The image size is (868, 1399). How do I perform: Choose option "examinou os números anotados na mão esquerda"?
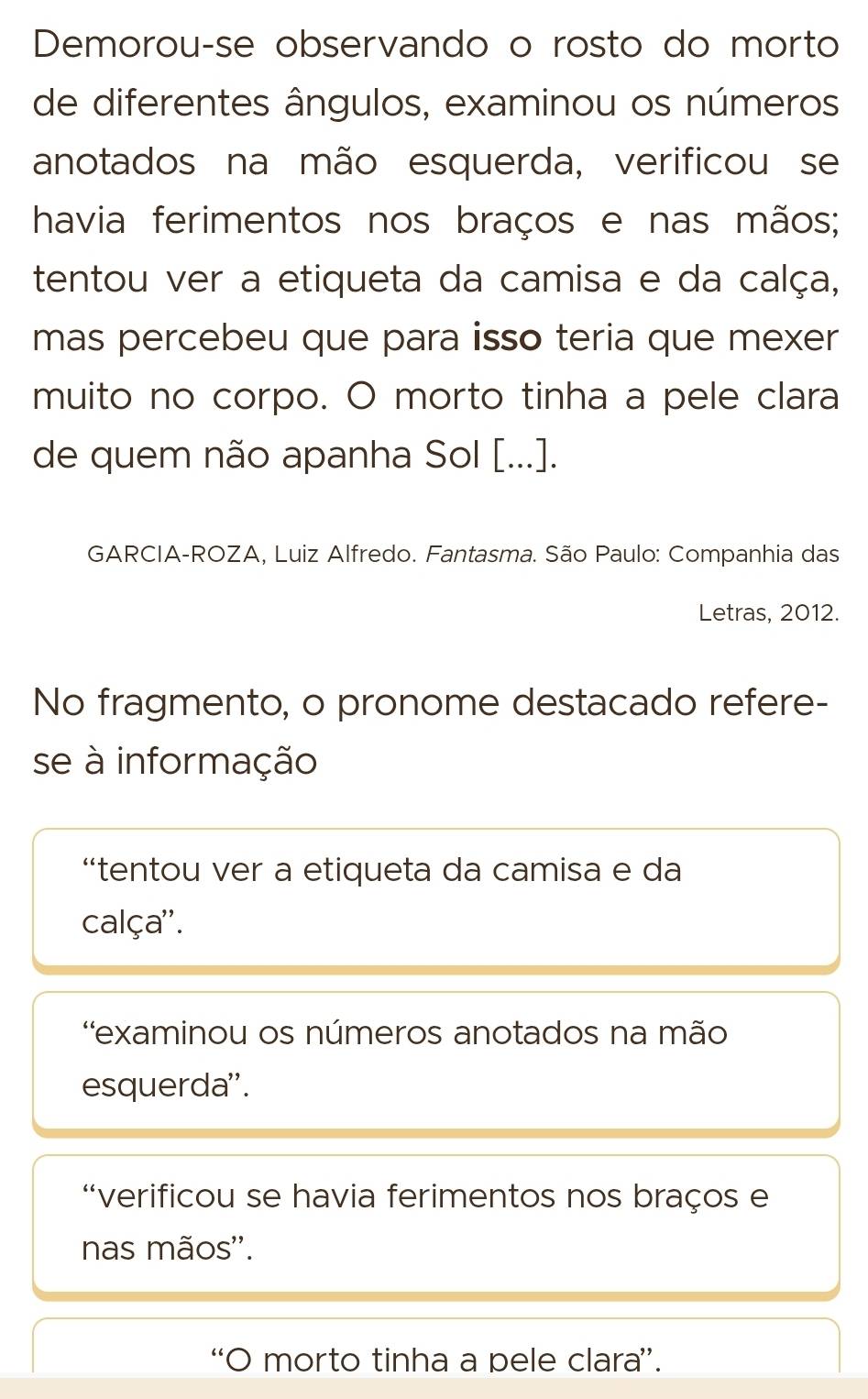435,1059
